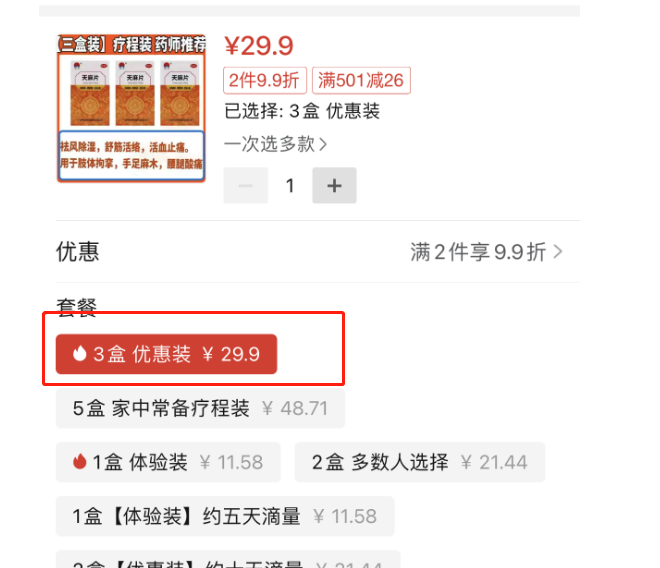The height and width of the screenshot is (568, 660).
Task: Choose 5盒 家中常备疗程装 package
Action: [x=200, y=408]
